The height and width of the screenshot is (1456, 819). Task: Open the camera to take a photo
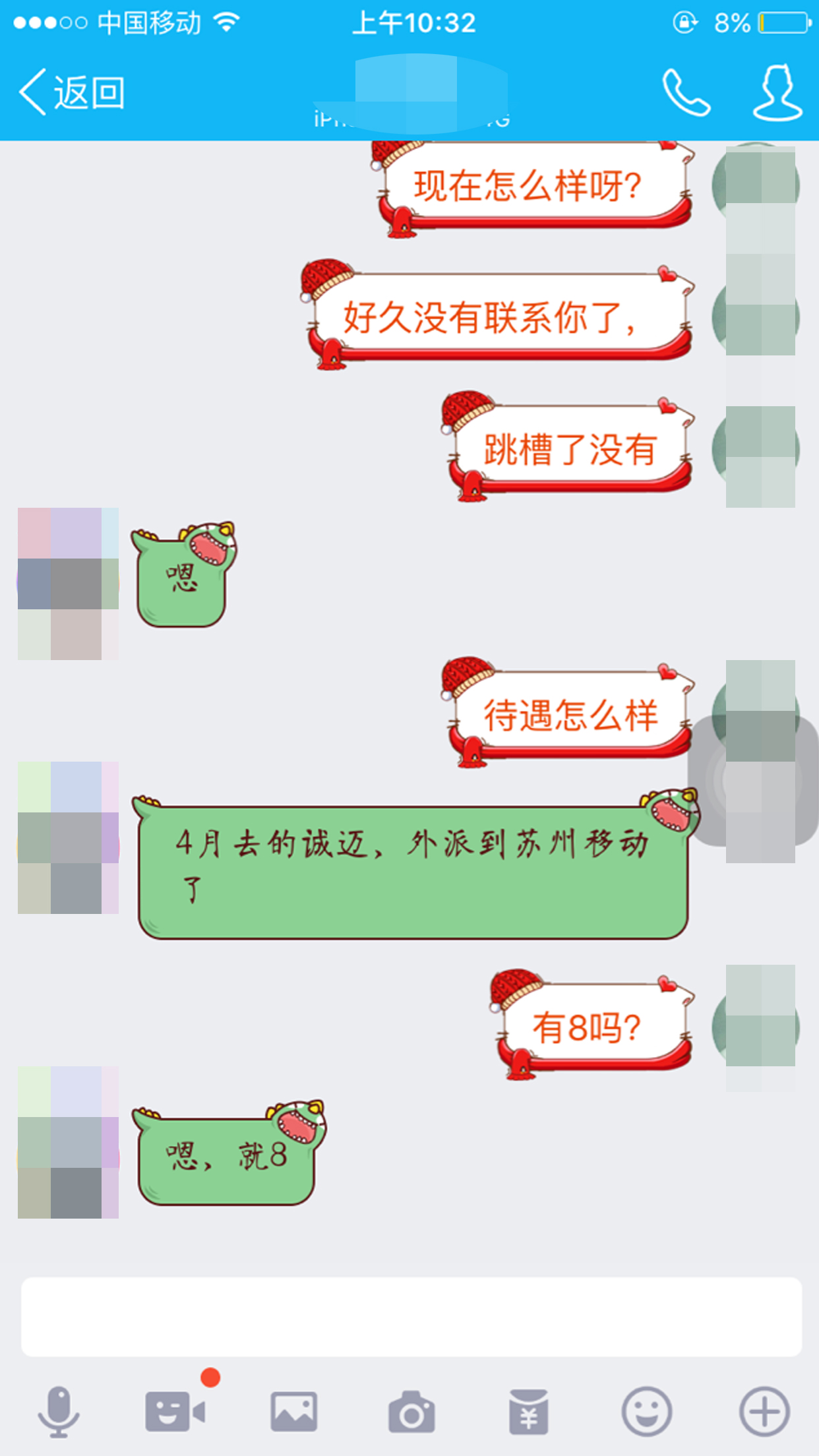coord(411,1411)
